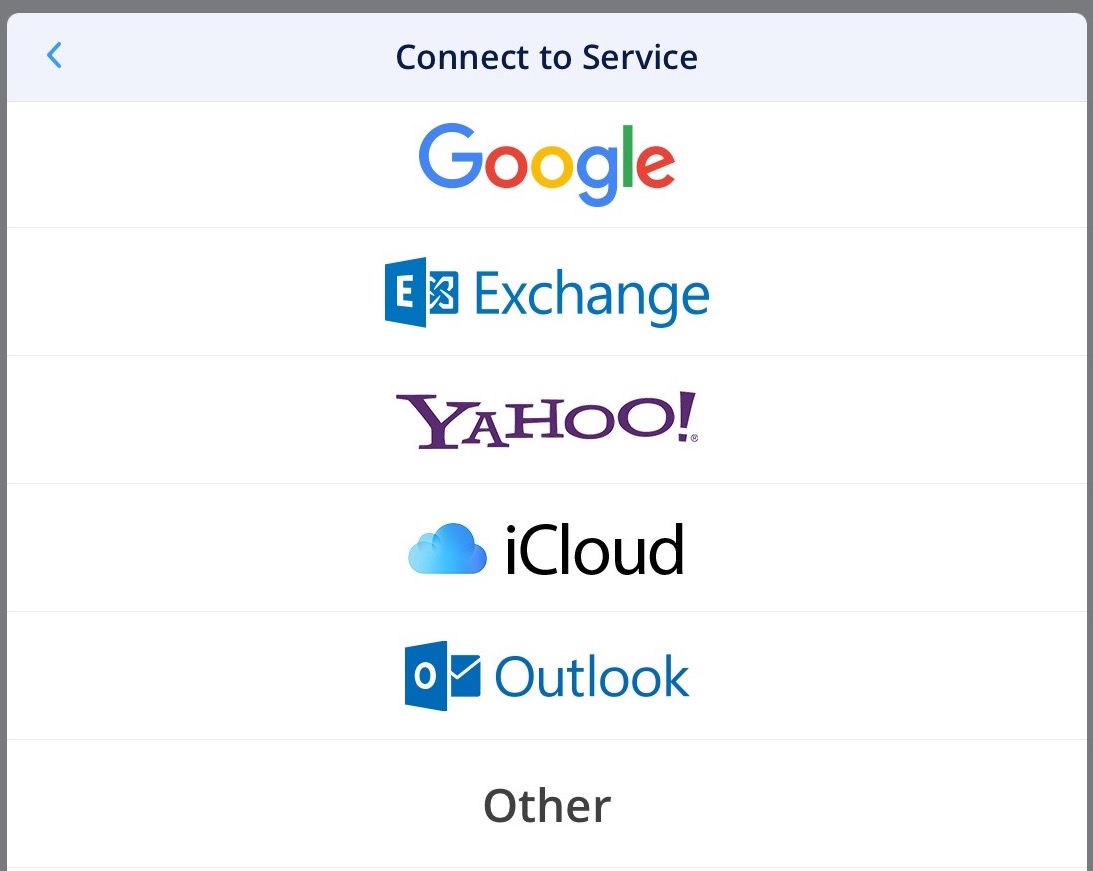Select Google as the service
1093x871 pixels.
coord(546,164)
